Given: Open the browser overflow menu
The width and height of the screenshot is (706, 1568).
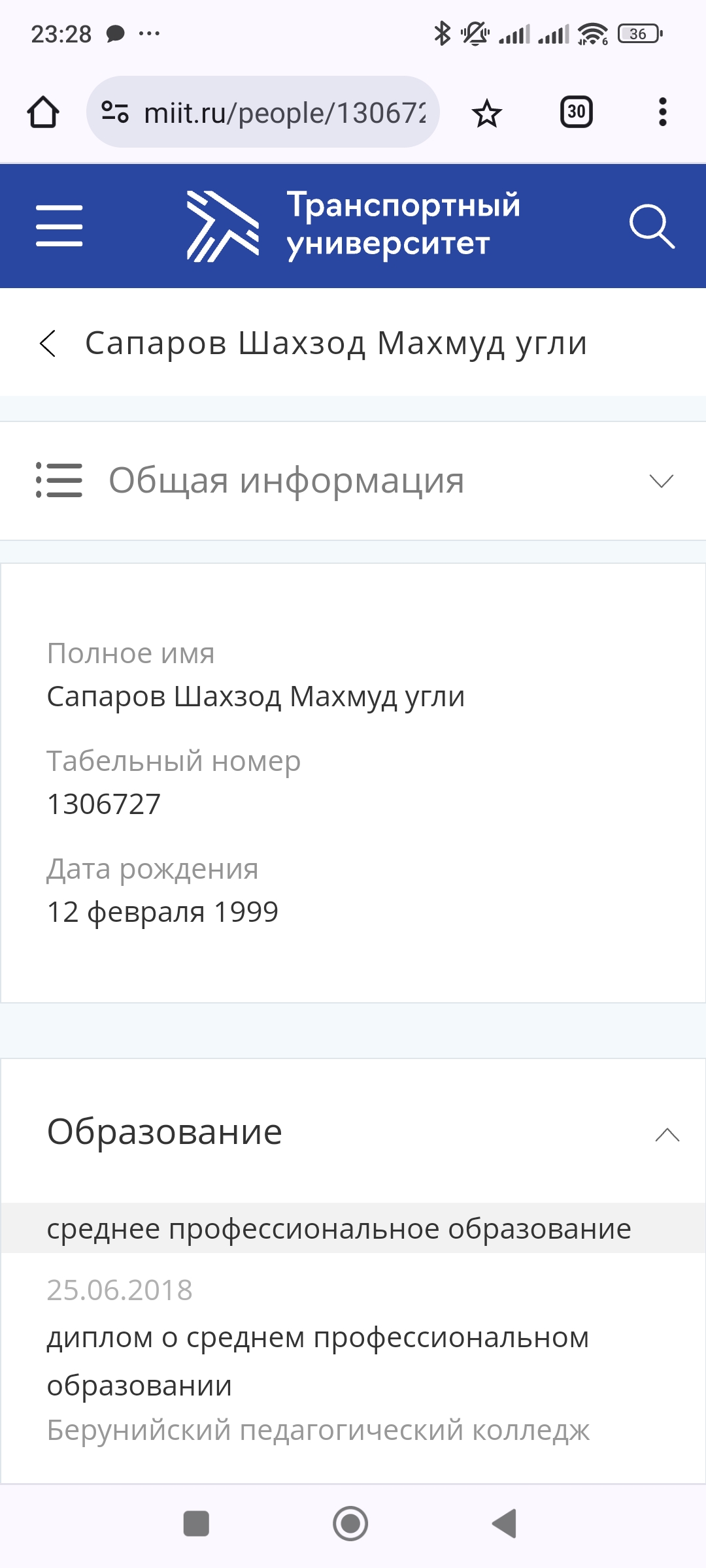Looking at the screenshot, I should click(663, 112).
